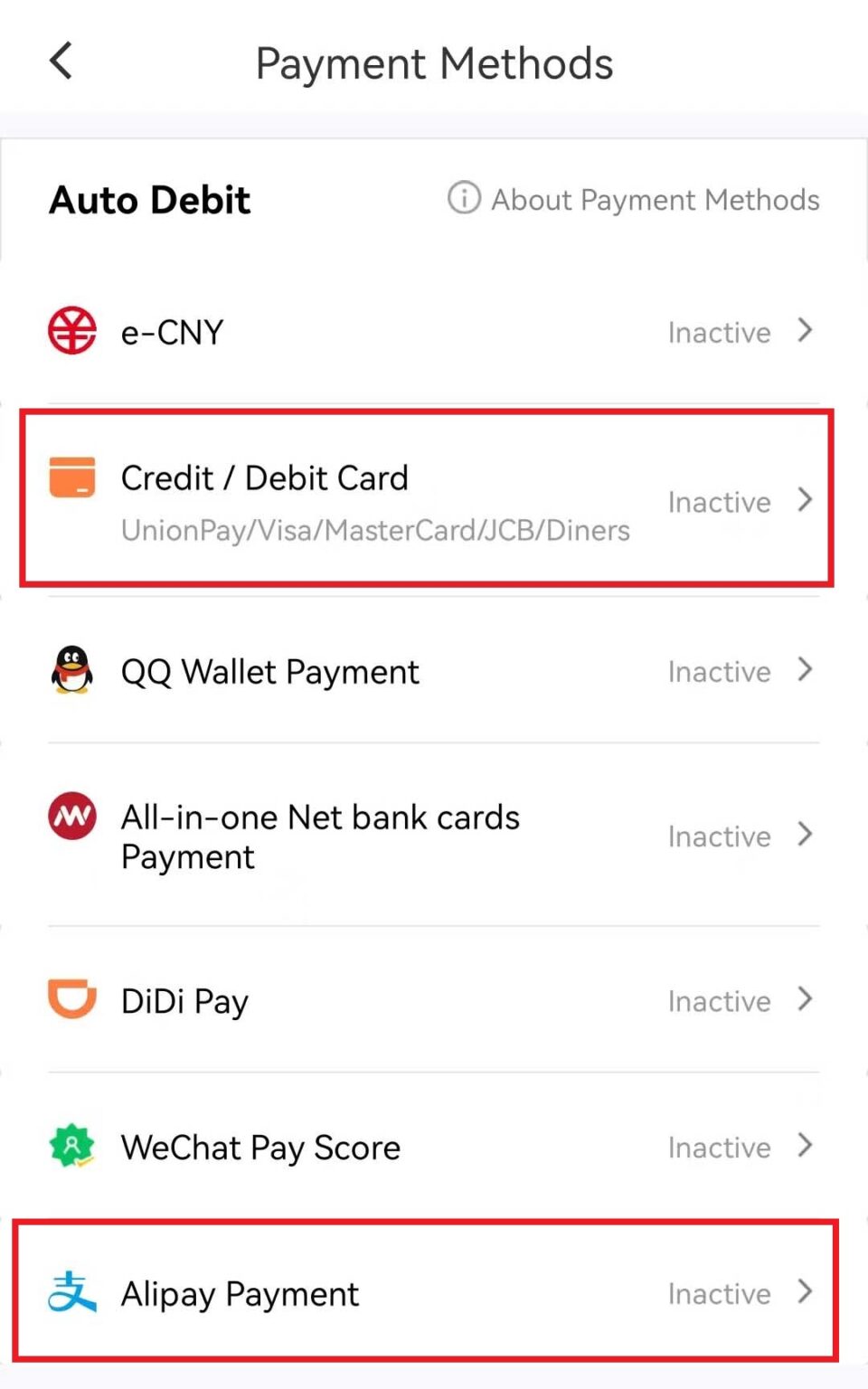Select Credit / Debit Card payment method
This screenshot has width=868, height=1389.
(x=427, y=499)
